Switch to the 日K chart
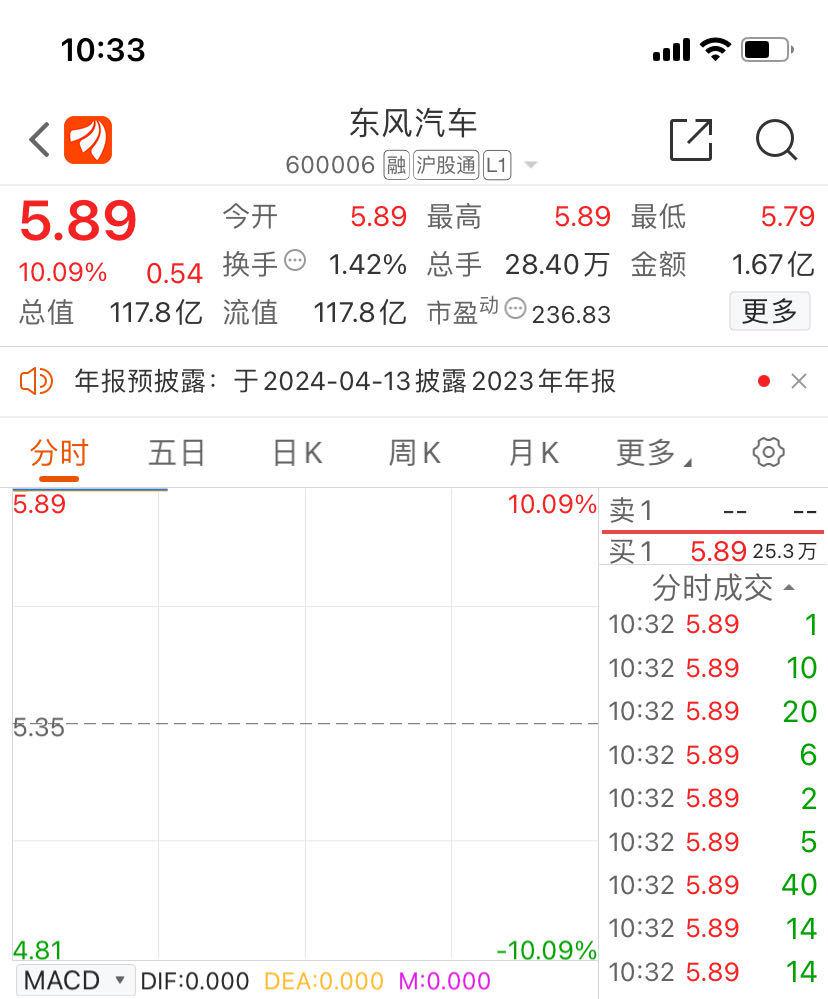 [x=297, y=453]
